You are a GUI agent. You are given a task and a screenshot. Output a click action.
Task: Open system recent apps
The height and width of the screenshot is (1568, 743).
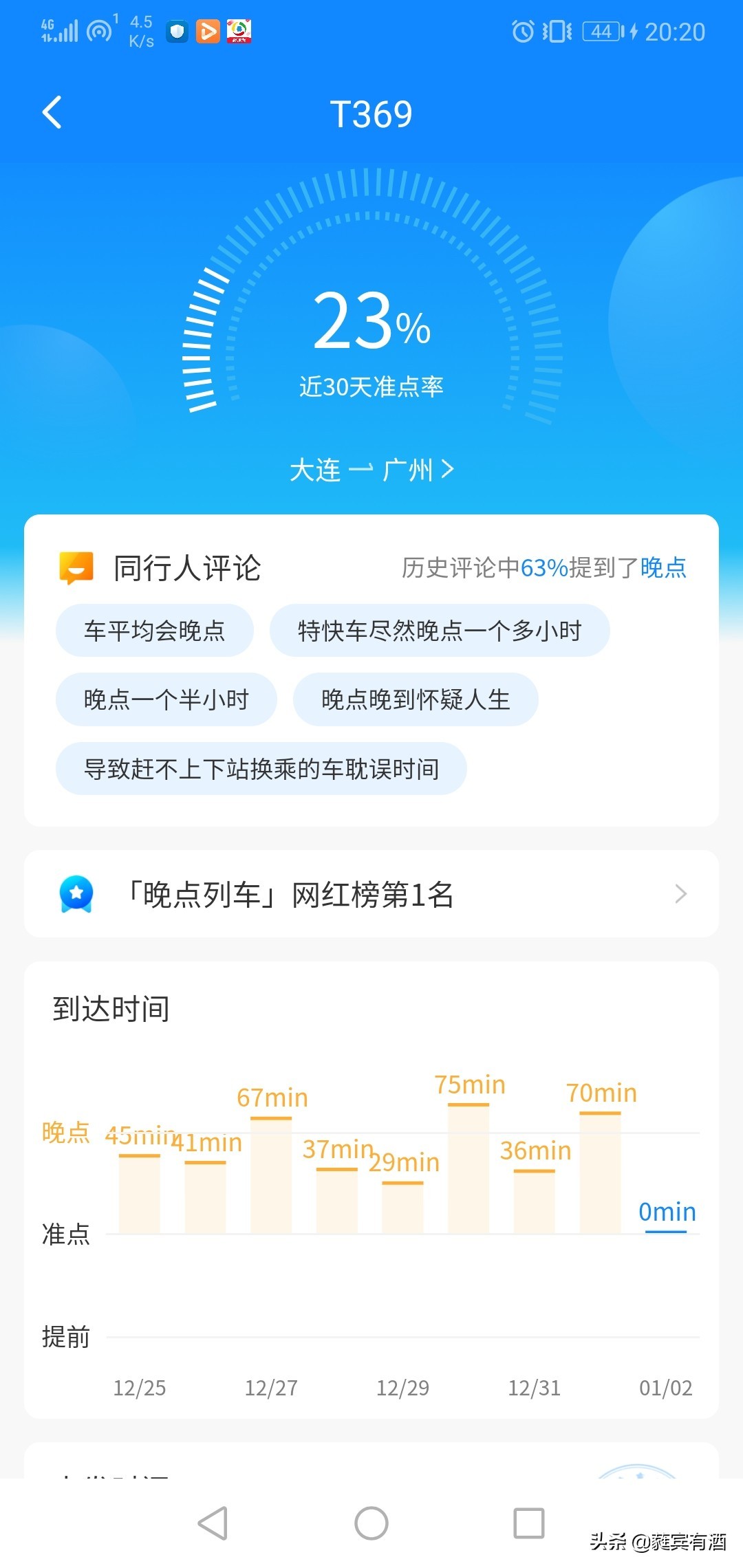pos(529,1523)
